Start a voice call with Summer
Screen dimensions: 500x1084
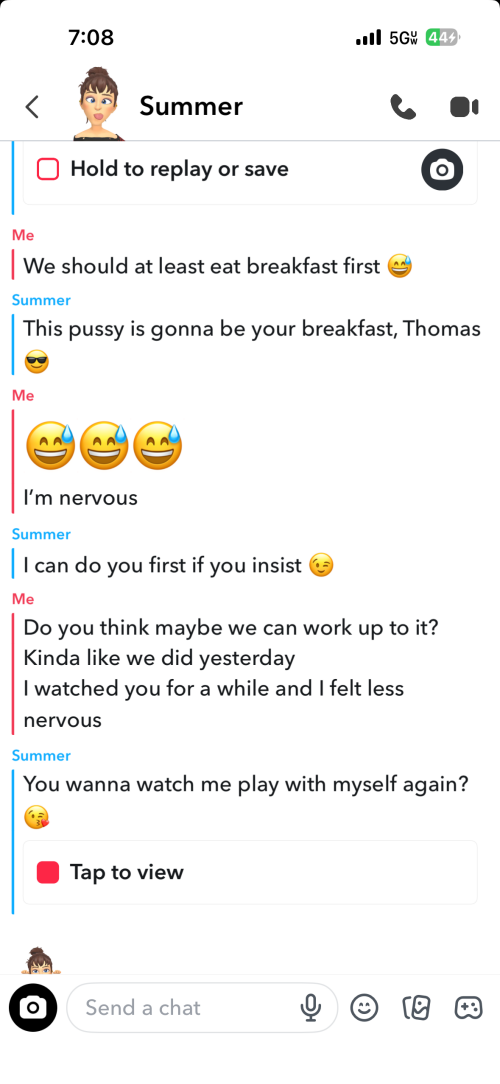403,107
